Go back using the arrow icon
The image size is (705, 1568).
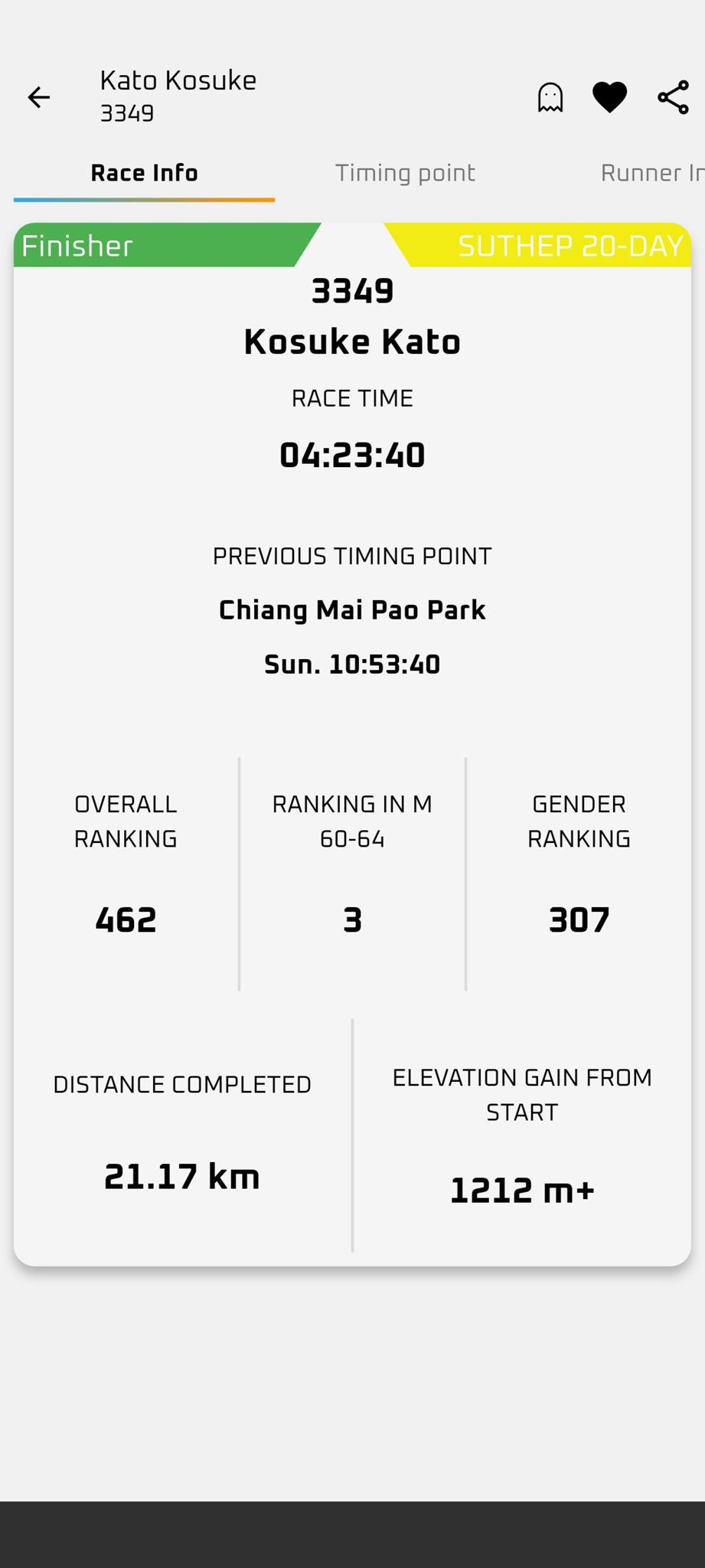[x=38, y=97]
